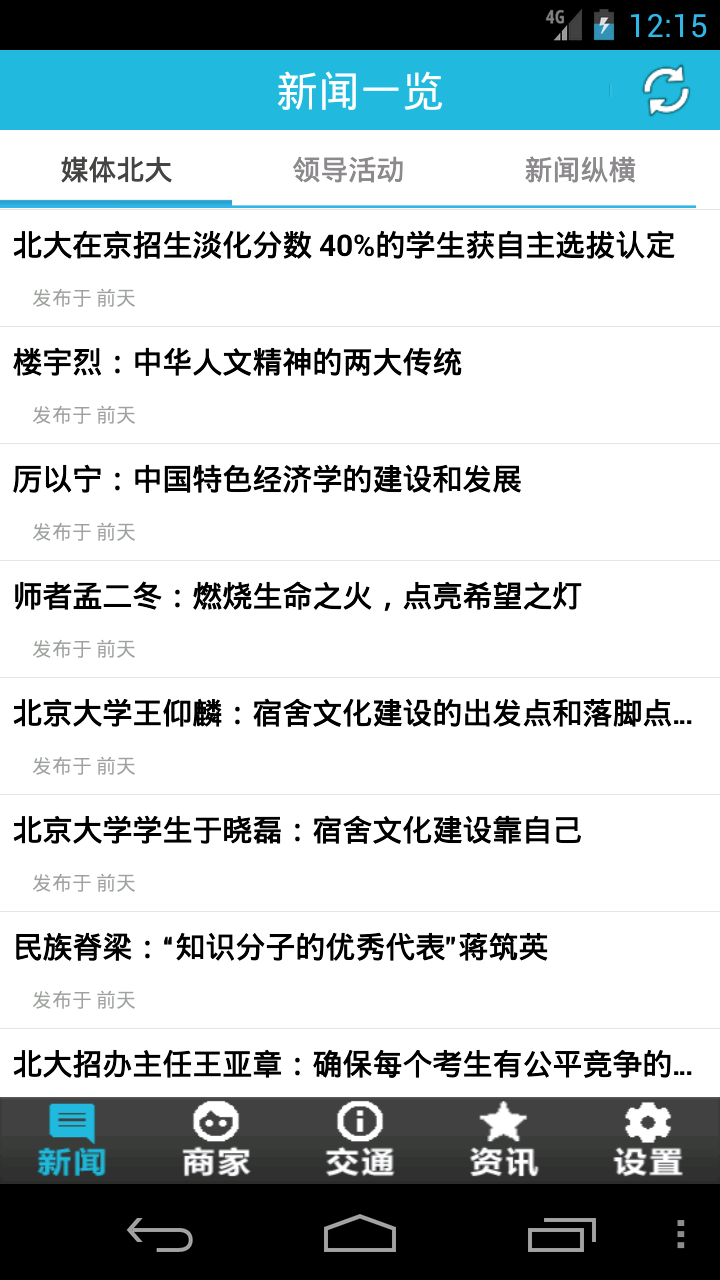
Task: Select the 新闻 (News) icon in bottom bar
Action: pyautogui.click(x=71, y=1140)
